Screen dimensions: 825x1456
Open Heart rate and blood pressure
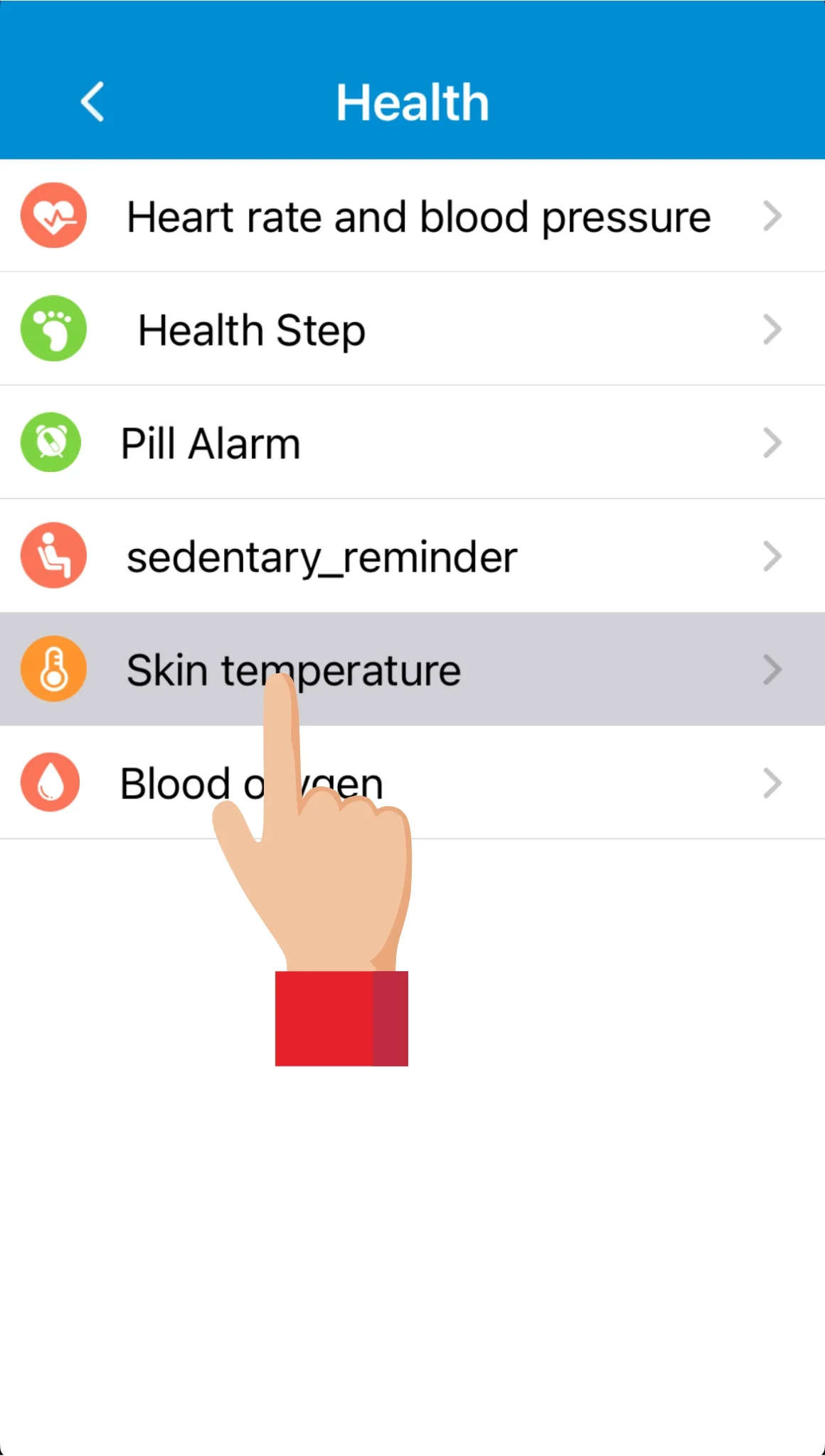(x=418, y=217)
